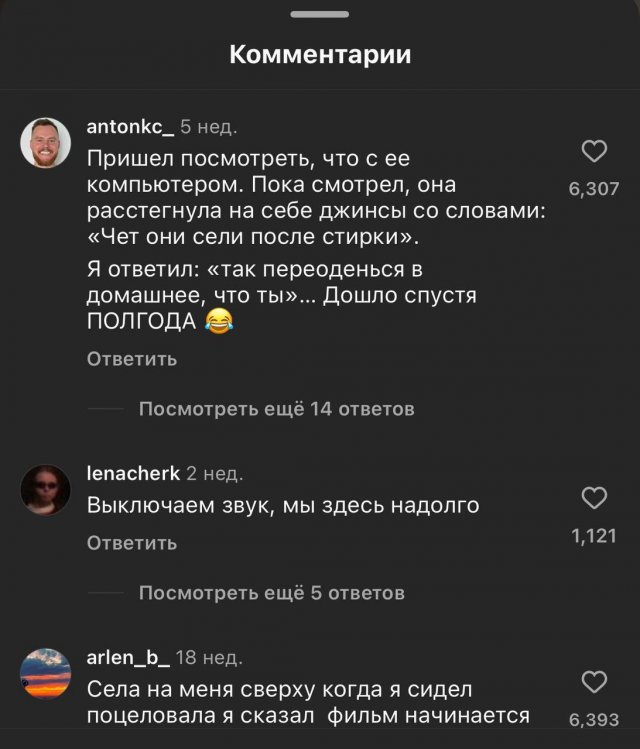Like lenacherk's comment
This screenshot has height=749, width=640.
click(x=594, y=498)
